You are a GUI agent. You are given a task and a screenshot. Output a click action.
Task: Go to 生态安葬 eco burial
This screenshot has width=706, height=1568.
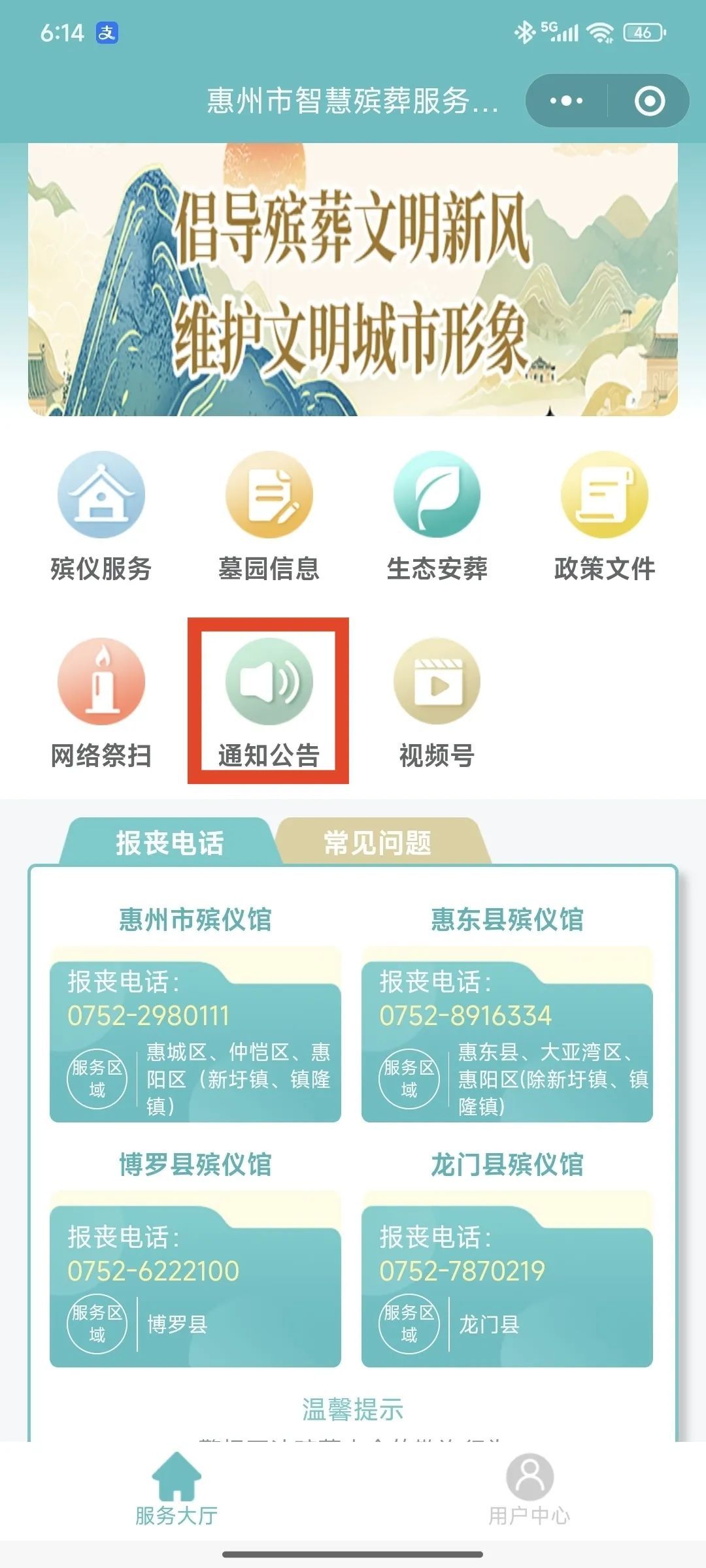(x=437, y=516)
